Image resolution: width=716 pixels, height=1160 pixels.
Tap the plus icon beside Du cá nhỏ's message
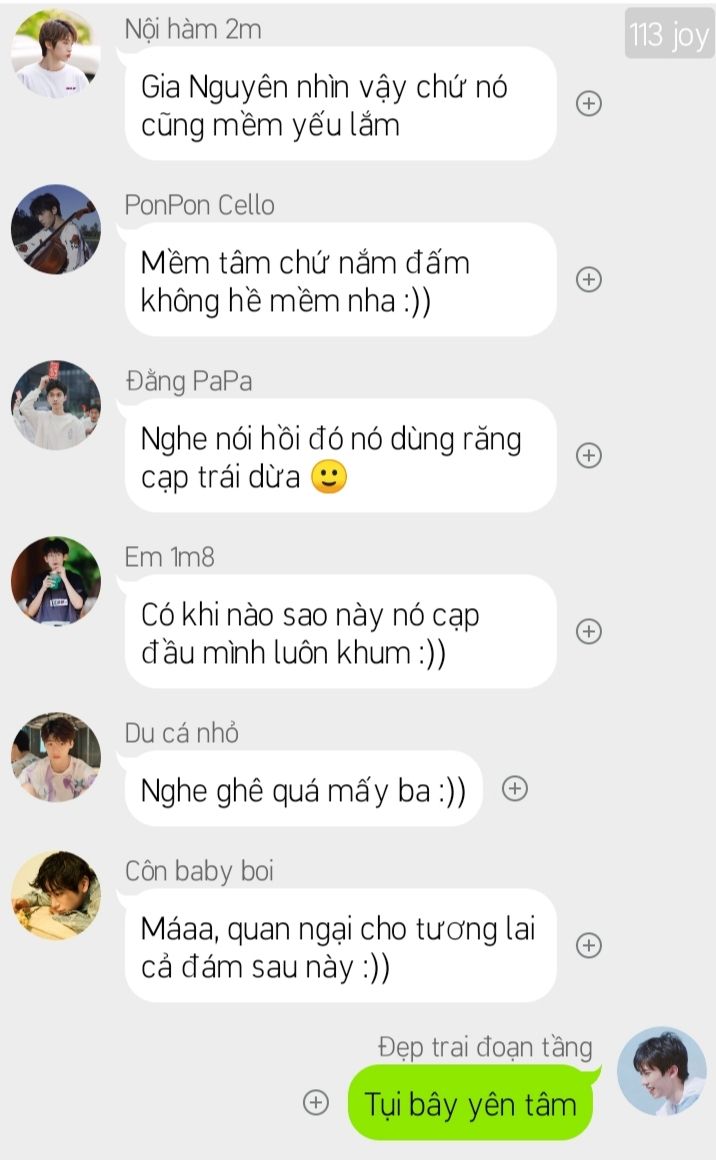point(514,789)
